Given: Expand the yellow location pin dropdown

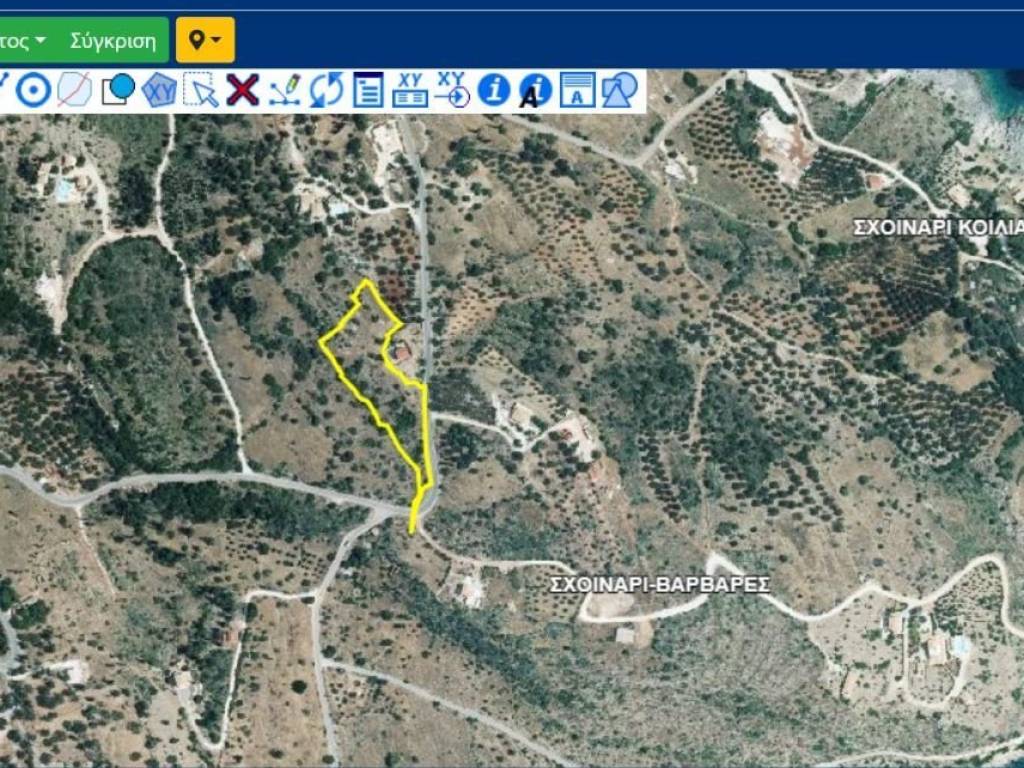Looking at the screenshot, I should click(205, 40).
